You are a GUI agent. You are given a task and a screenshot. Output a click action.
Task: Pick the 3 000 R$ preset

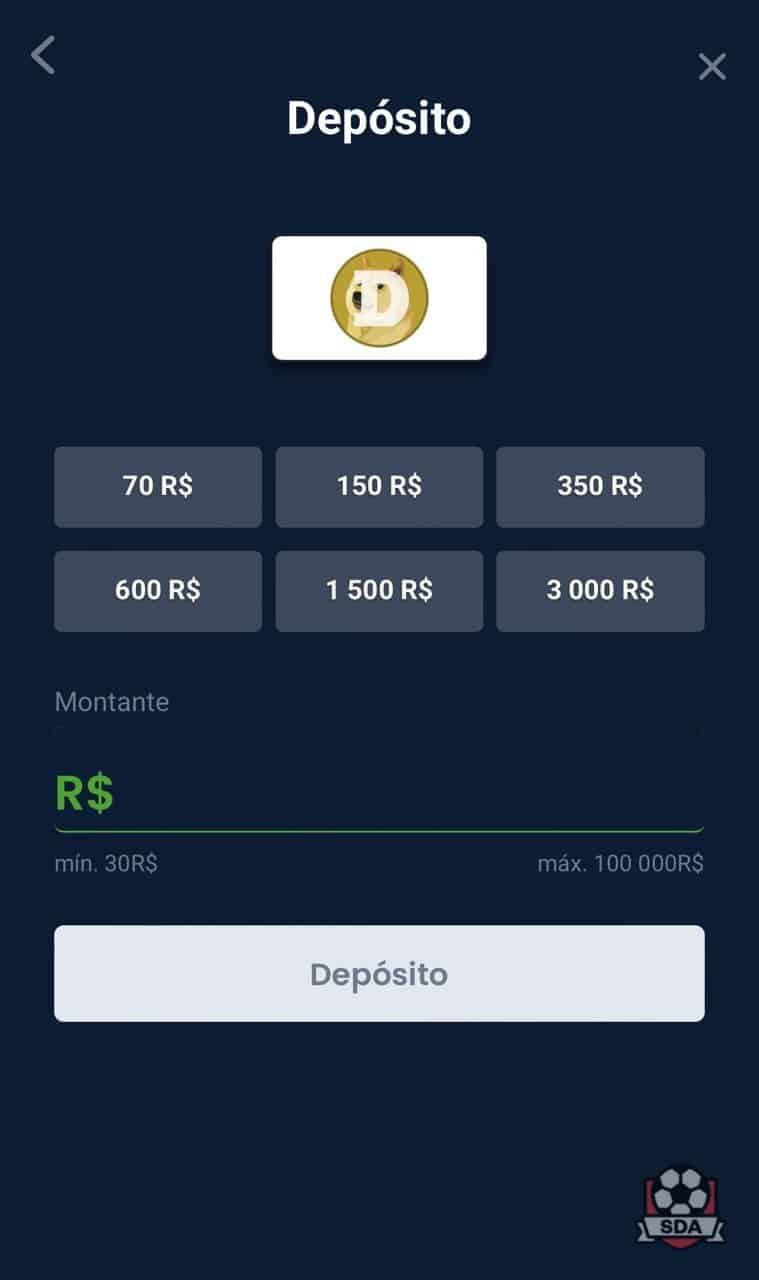[x=600, y=591]
